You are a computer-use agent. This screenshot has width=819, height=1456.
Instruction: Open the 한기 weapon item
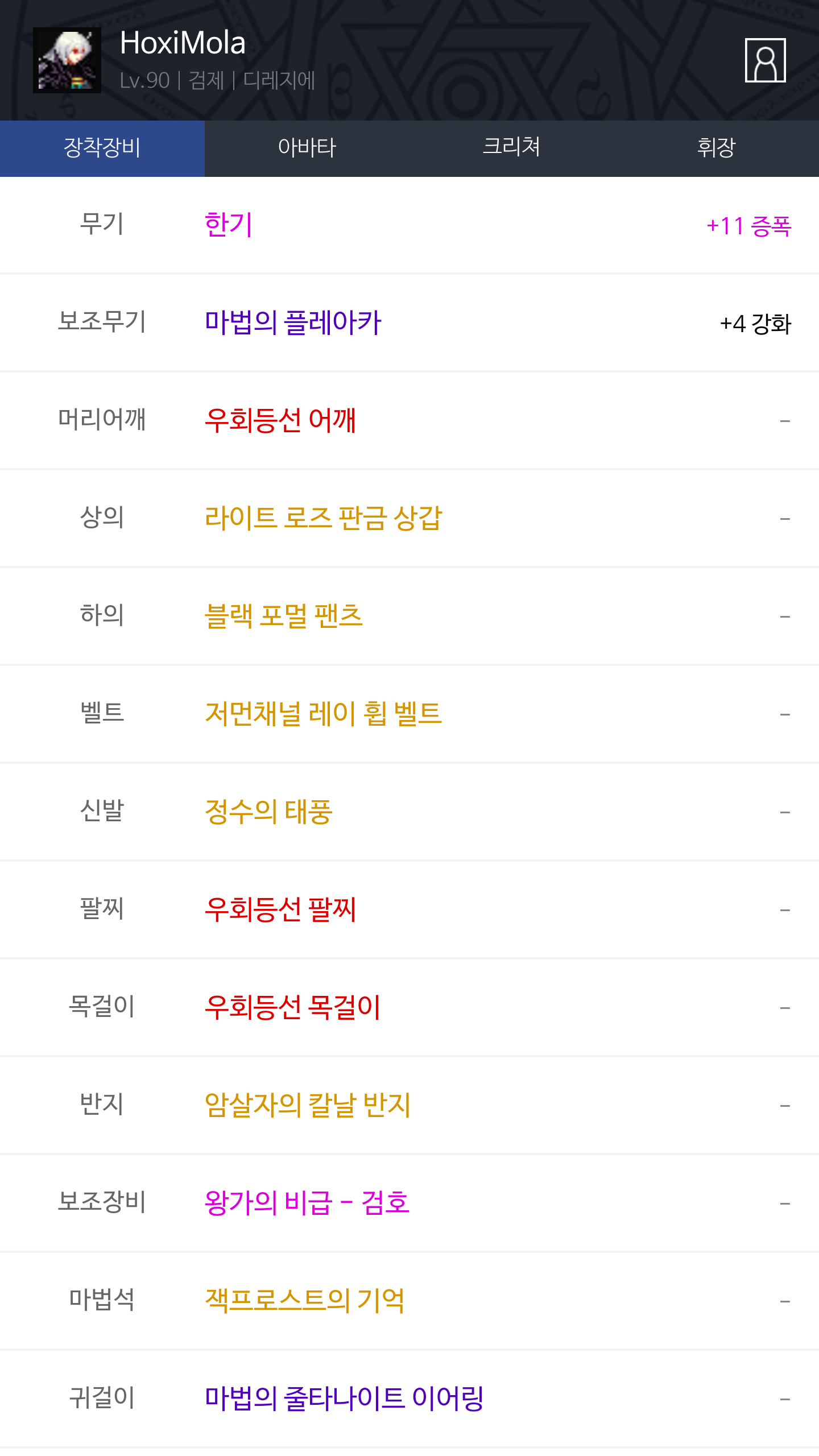click(229, 225)
